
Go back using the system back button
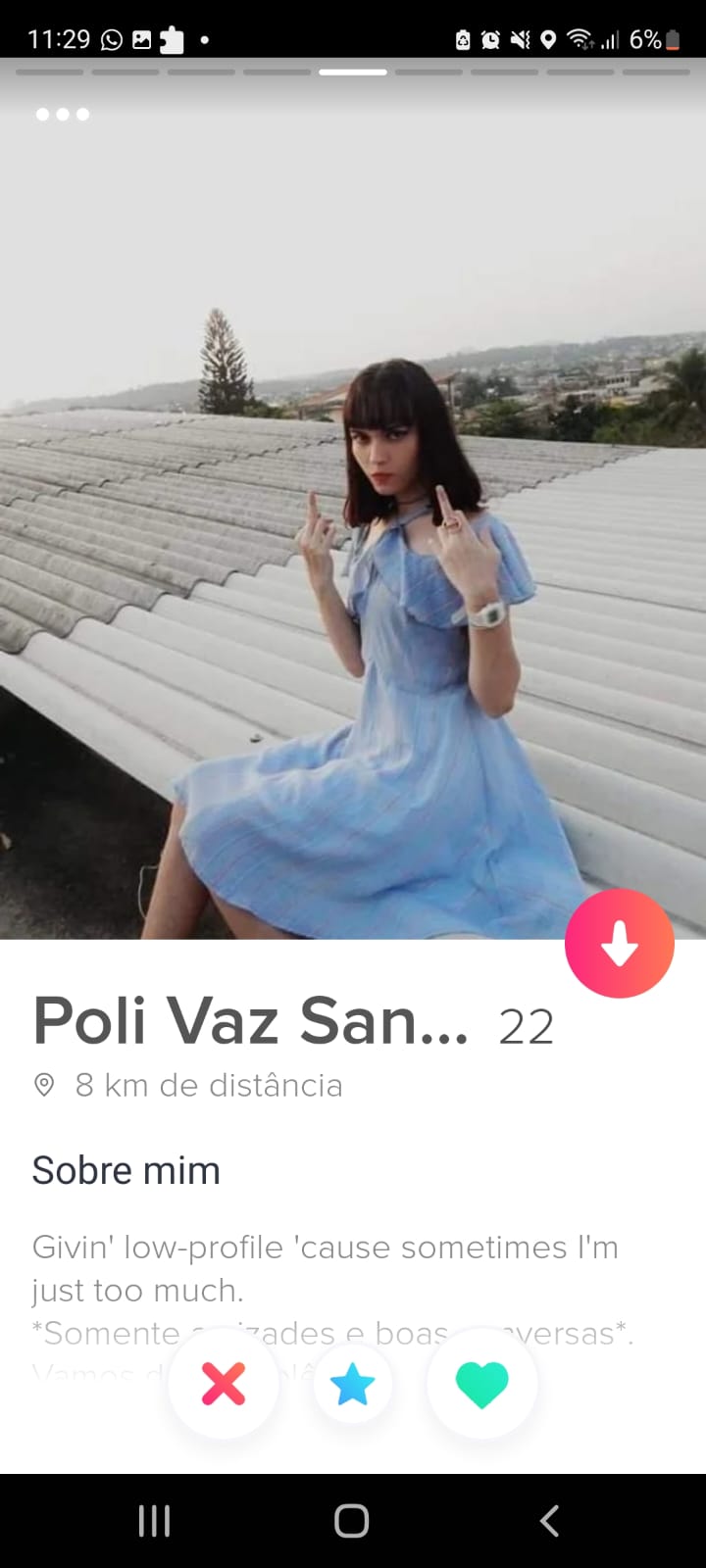tap(550, 1521)
